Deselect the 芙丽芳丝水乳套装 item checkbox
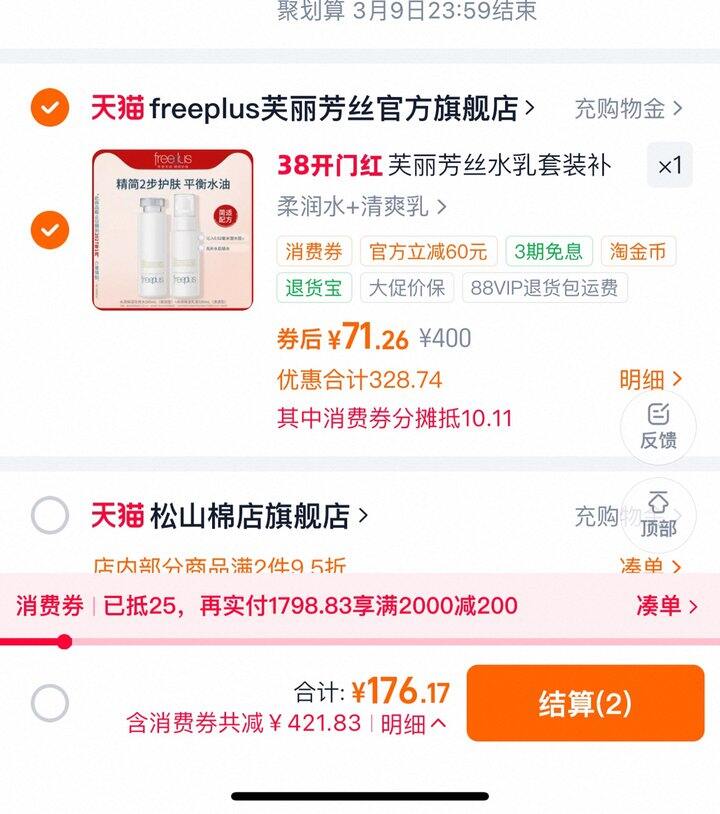The height and width of the screenshot is (814, 720). click(x=50, y=231)
